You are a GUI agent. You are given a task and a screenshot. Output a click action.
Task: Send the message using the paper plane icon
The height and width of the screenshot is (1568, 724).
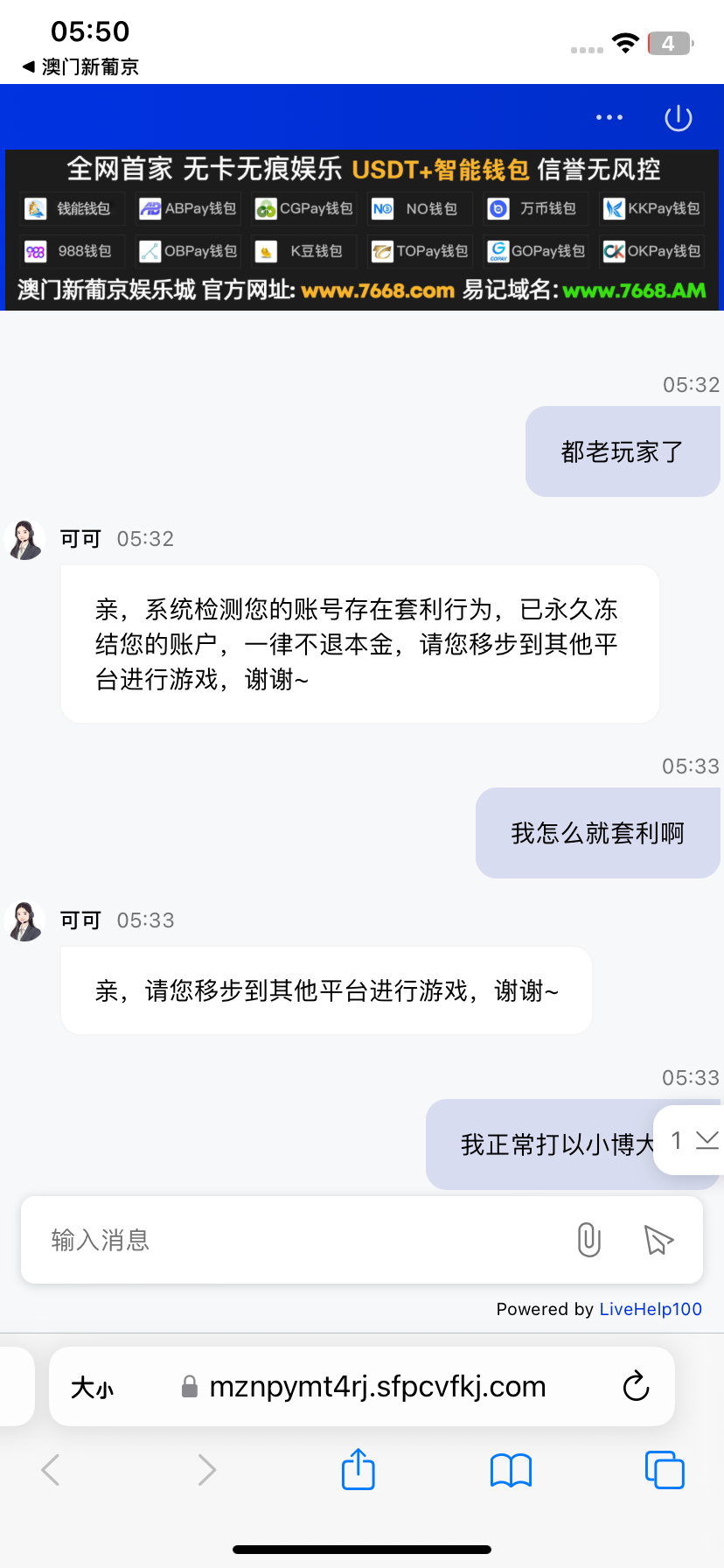[658, 1240]
